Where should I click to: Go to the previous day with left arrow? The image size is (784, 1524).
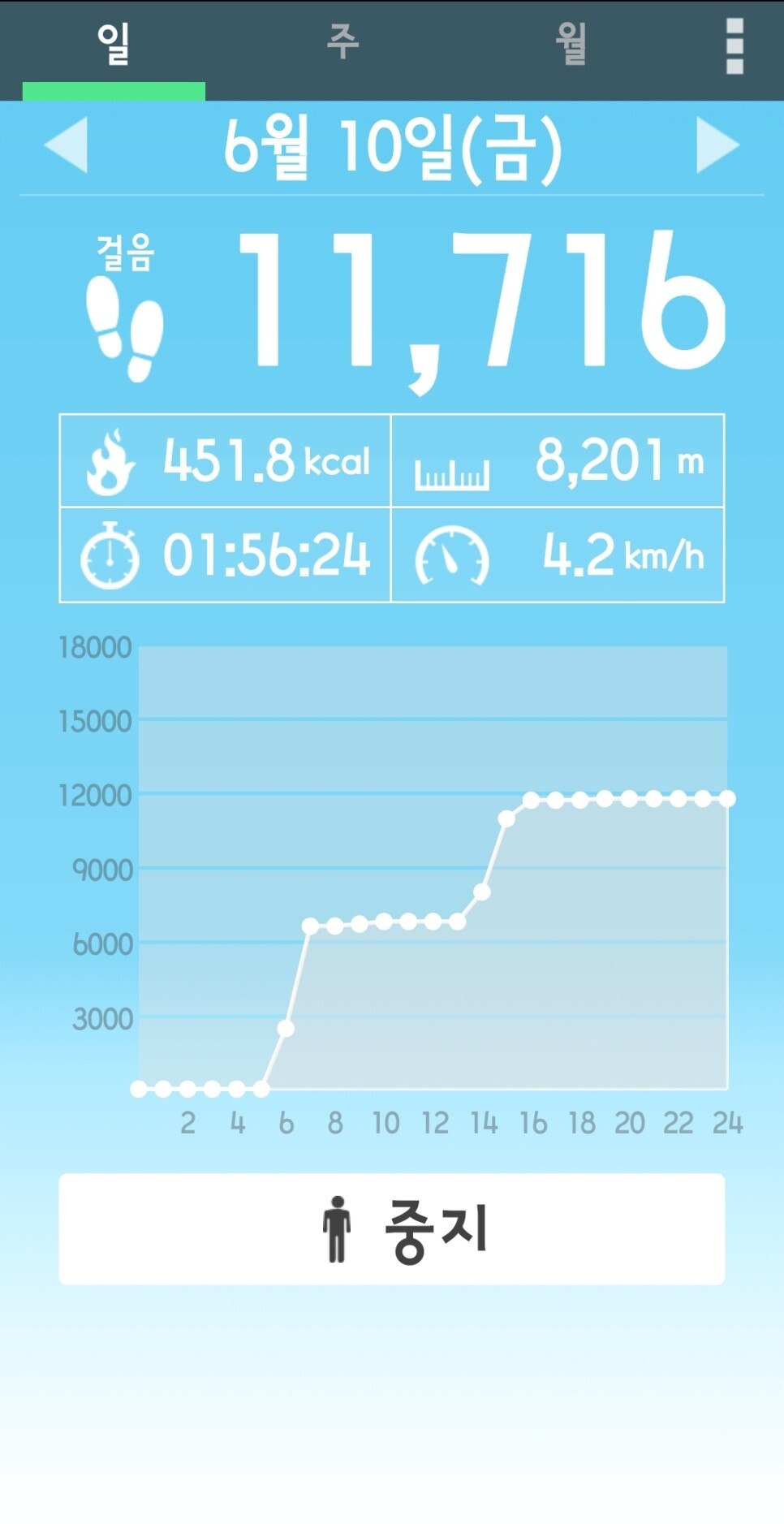click(x=66, y=145)
